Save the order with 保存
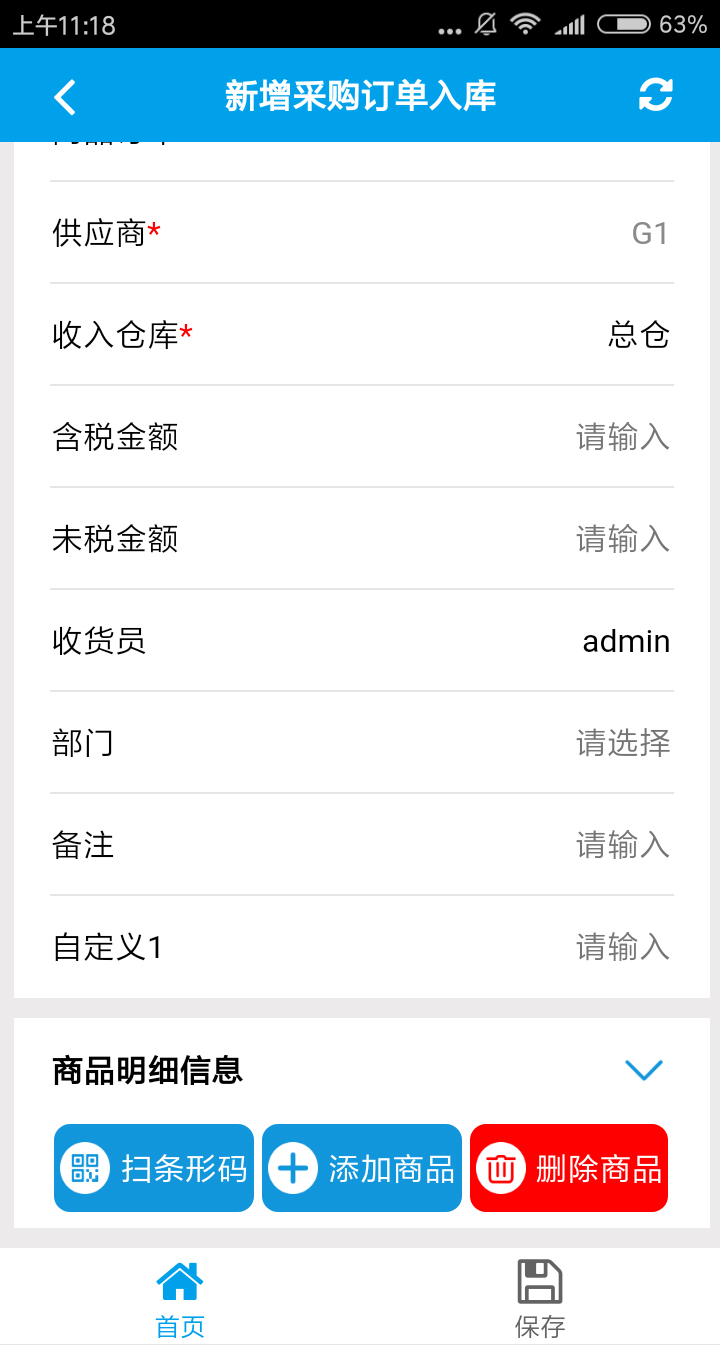The image size is (720, 1348). tap(540, 1298)
